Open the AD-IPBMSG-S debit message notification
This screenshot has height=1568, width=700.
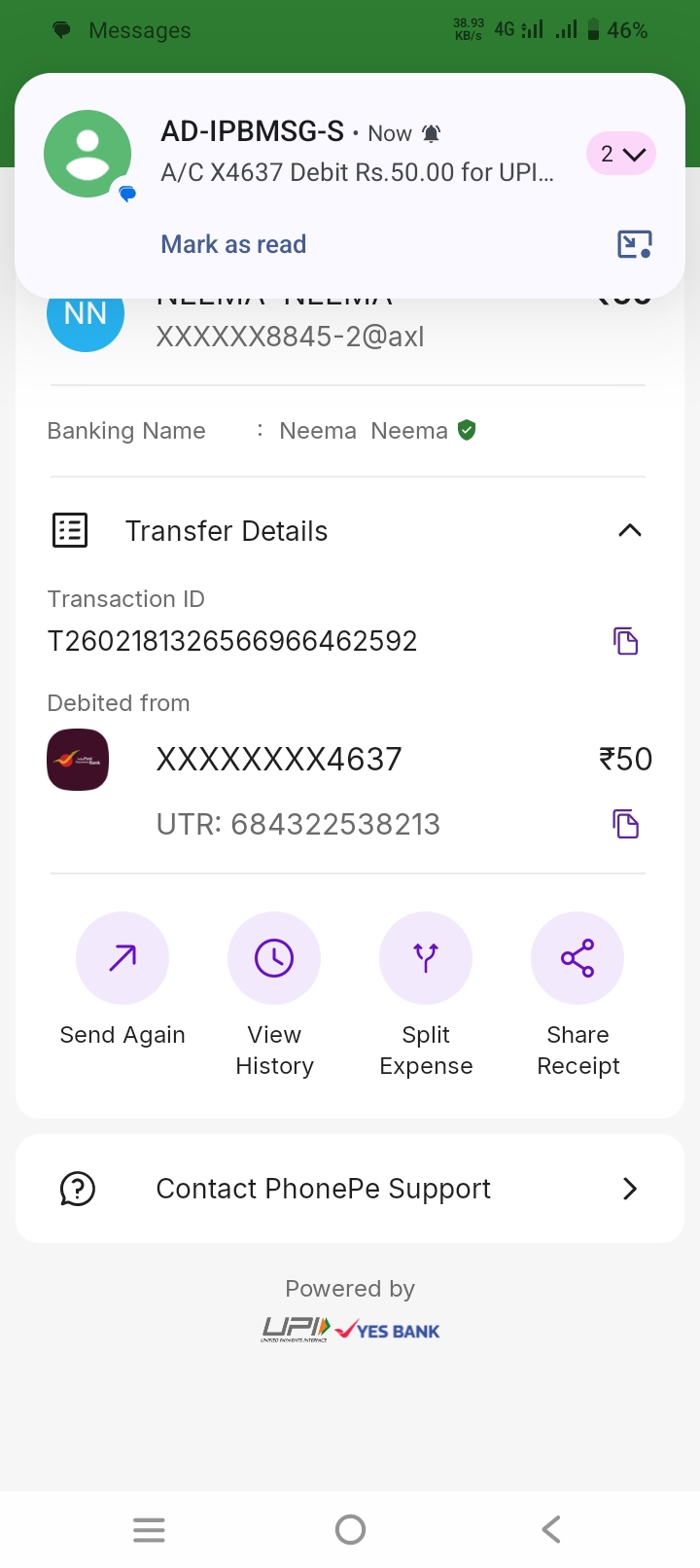[x=357, y=154]
